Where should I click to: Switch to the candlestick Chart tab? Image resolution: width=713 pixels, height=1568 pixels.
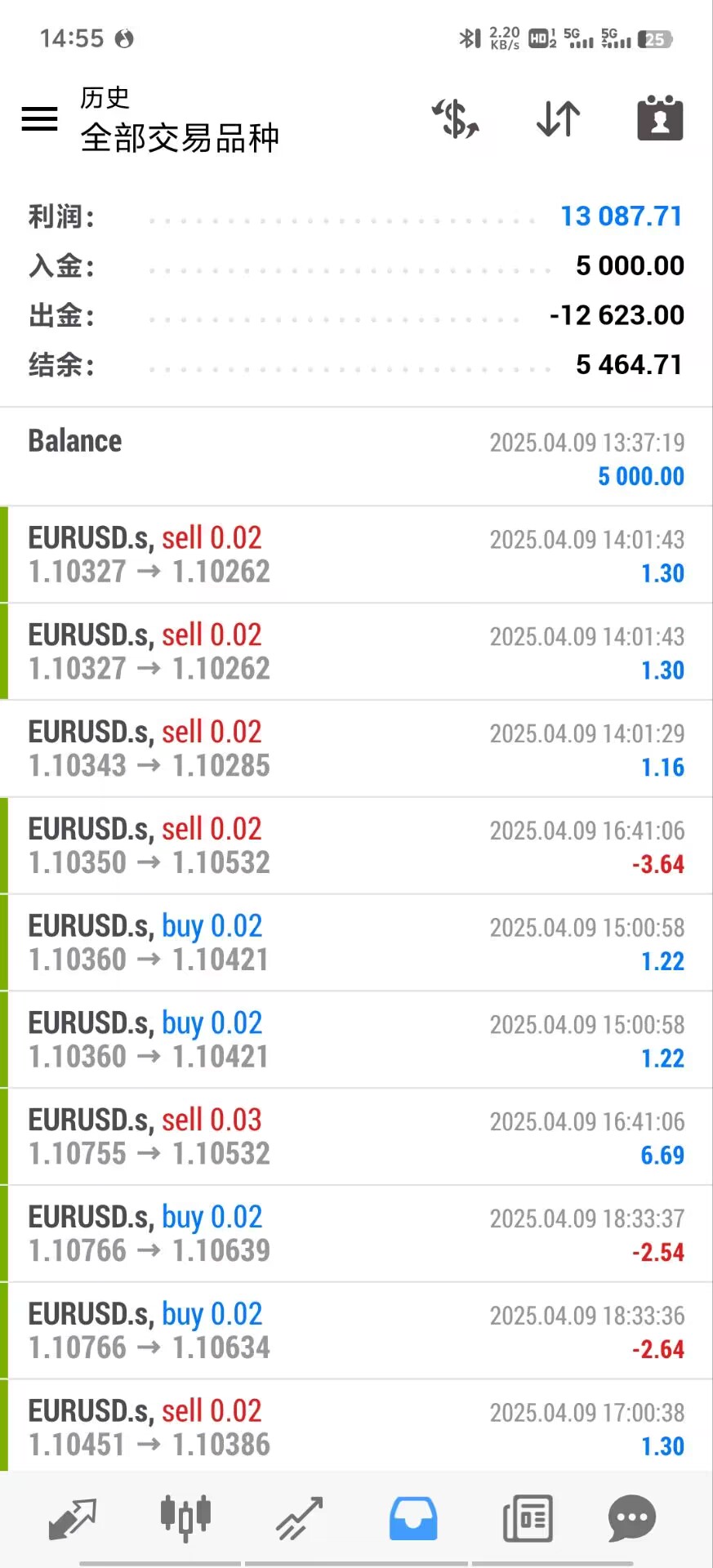point(185,1519)
